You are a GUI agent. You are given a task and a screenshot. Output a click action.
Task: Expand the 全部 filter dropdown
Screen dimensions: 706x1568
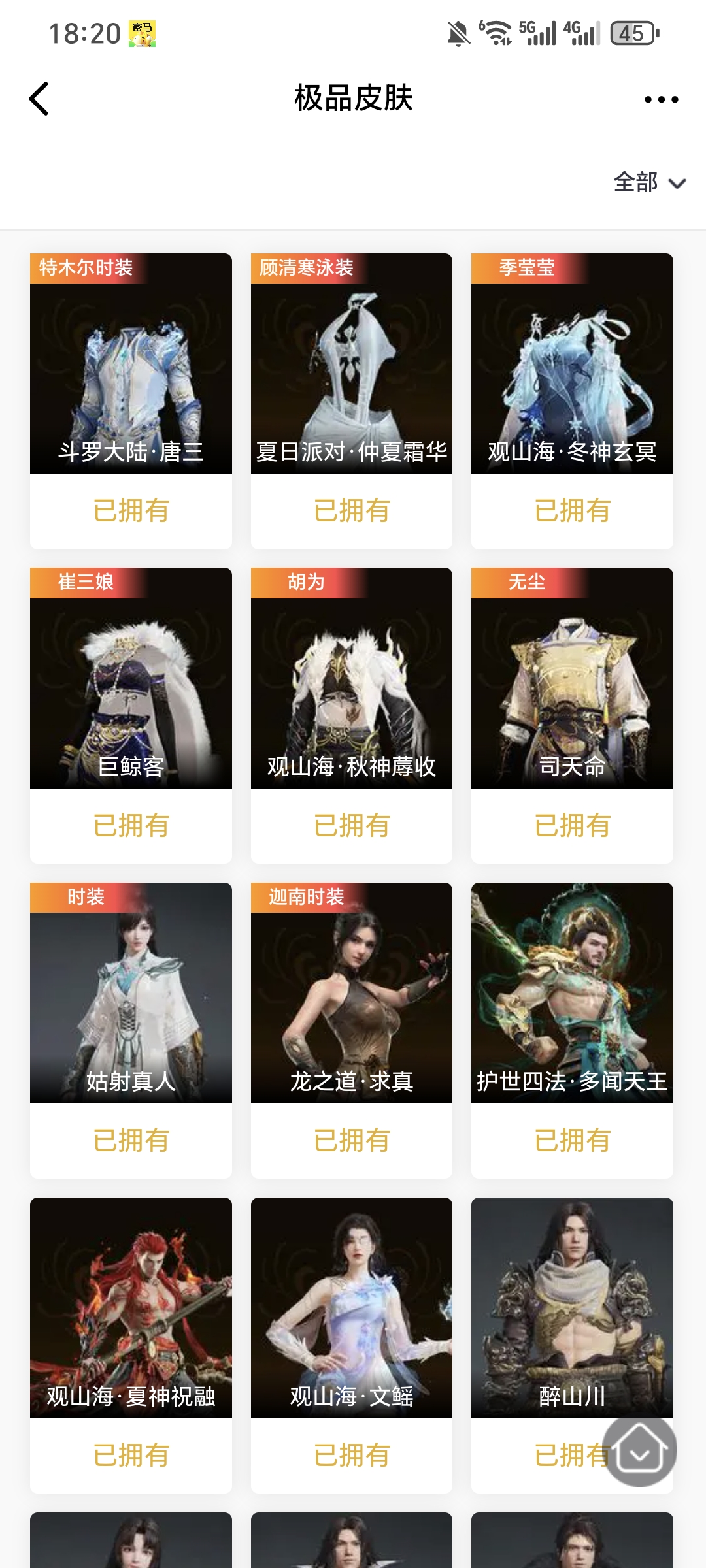pyautogui.click(x=649, y=182)
